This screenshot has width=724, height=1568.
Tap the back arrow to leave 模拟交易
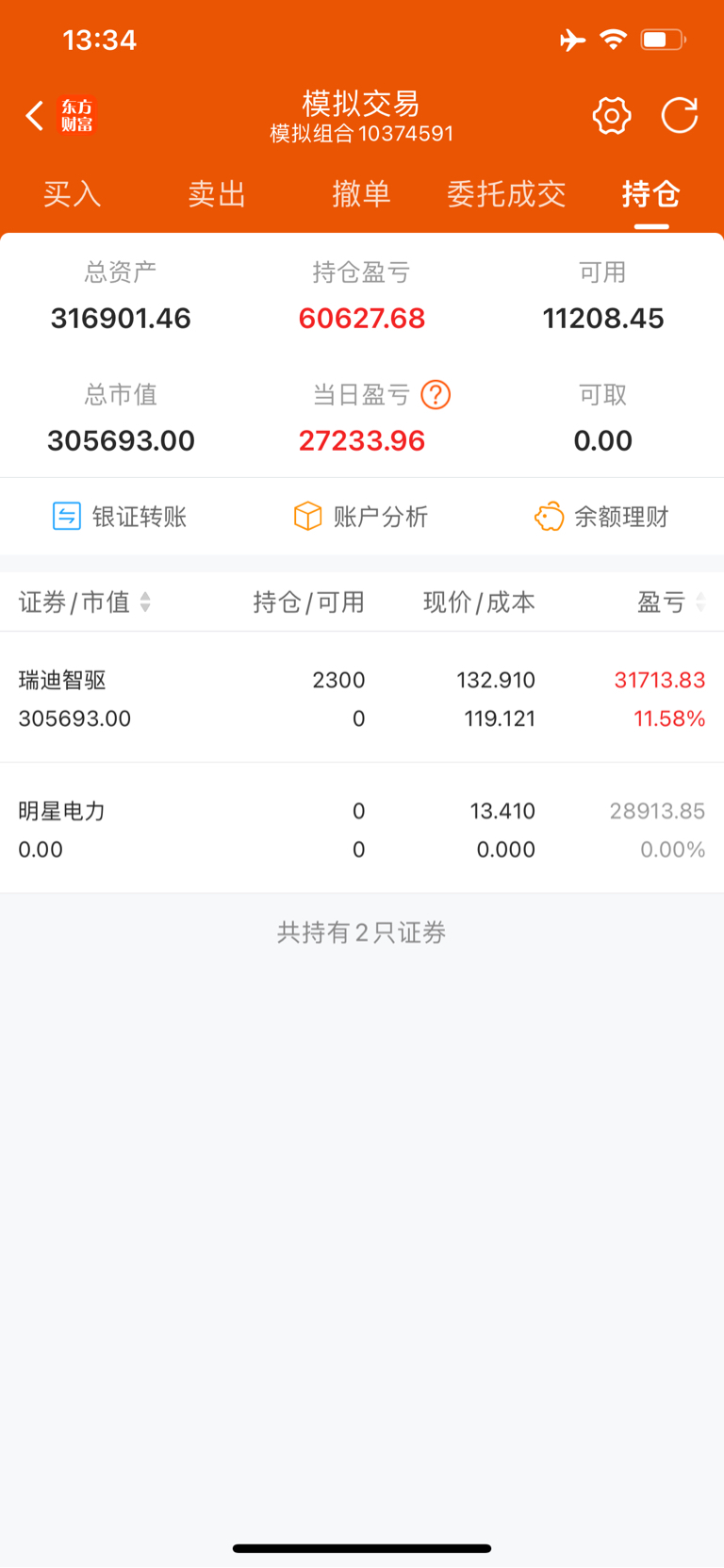pyautogui.click(x=32, y=115)
